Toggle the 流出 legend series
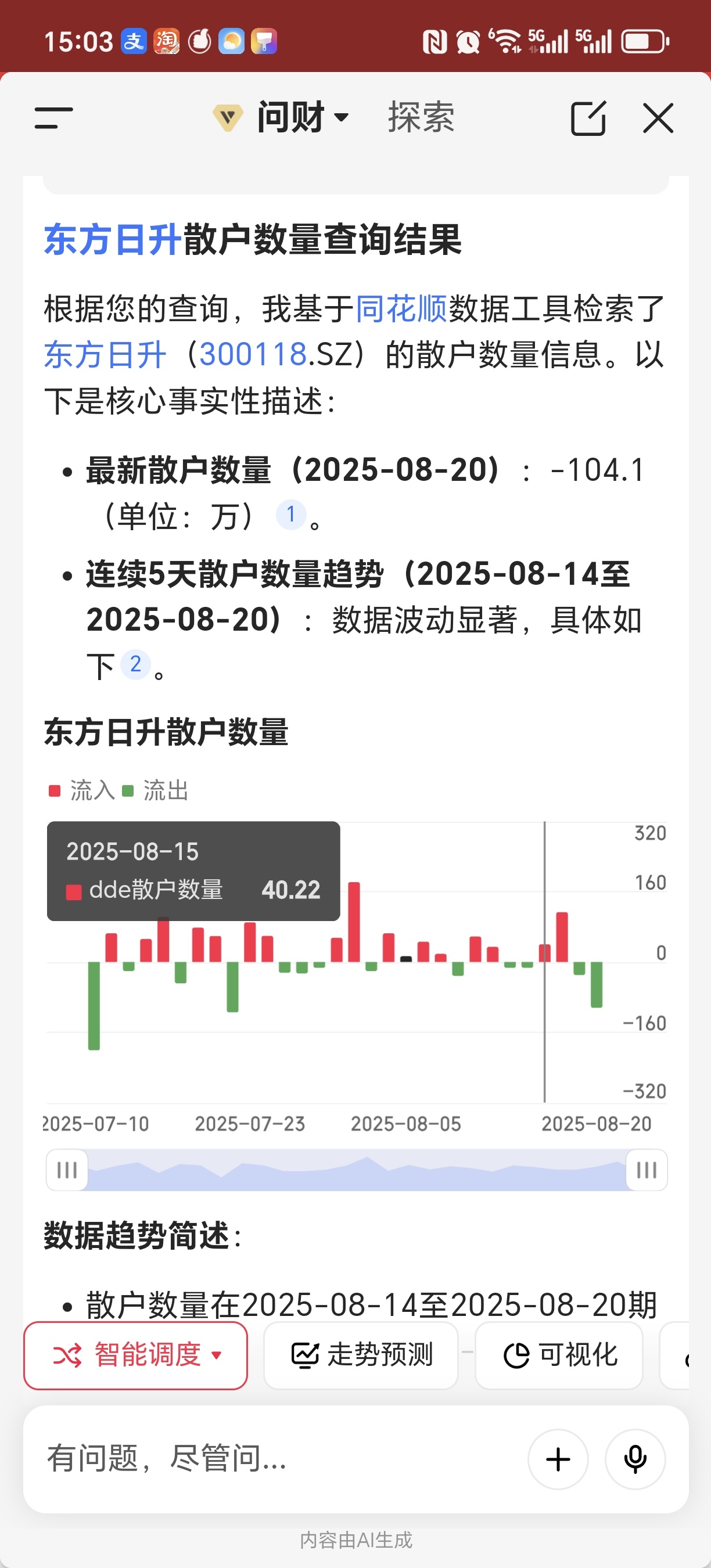 coord(155,791)
